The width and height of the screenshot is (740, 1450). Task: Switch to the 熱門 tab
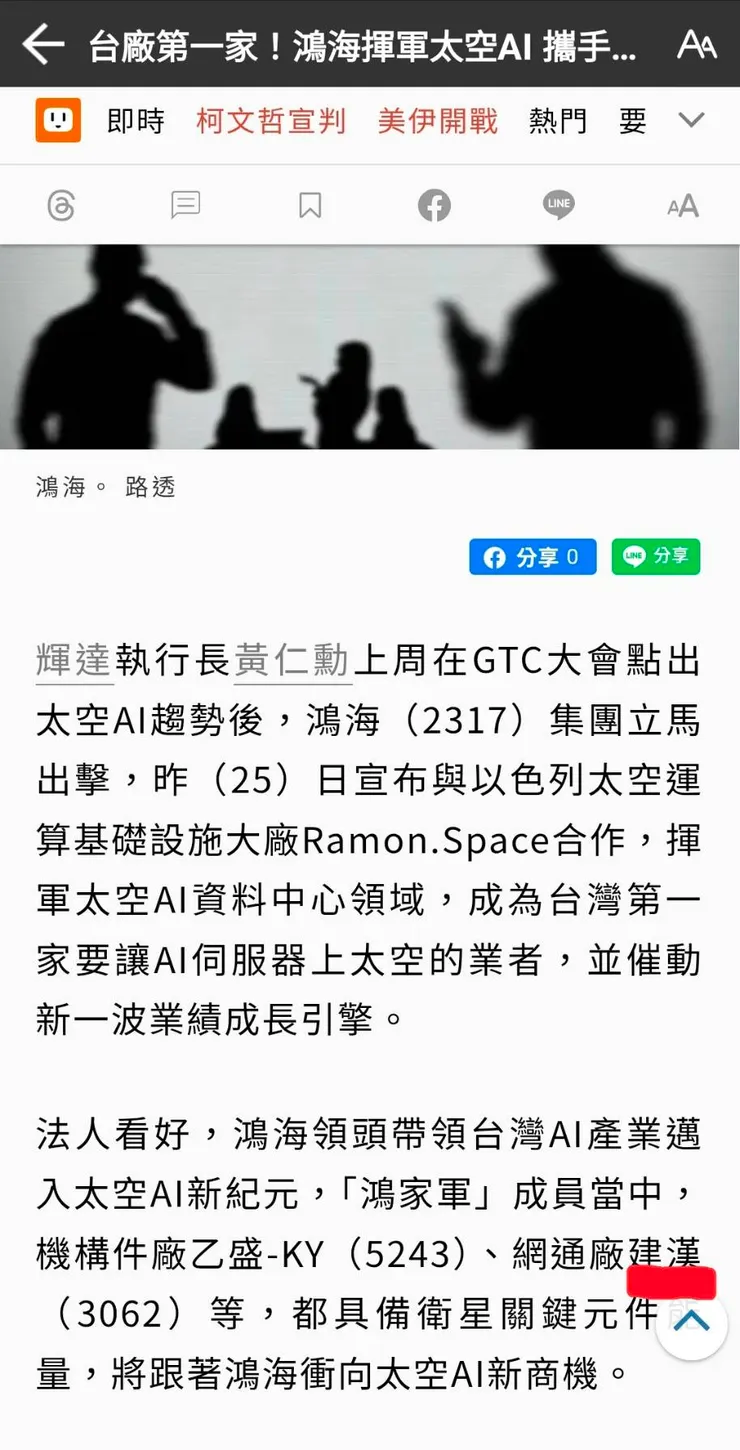(x=557, y=120)
